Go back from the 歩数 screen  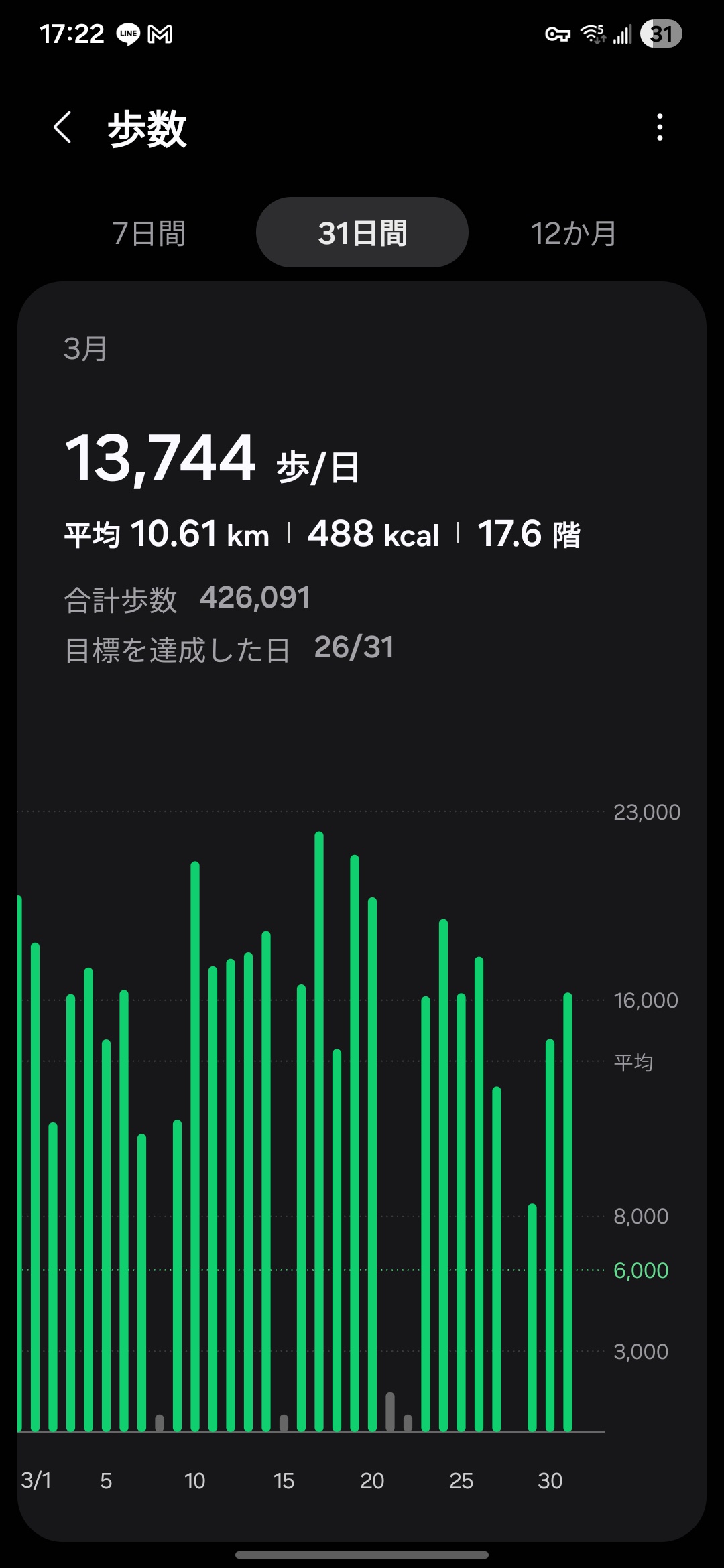point(62,127)
